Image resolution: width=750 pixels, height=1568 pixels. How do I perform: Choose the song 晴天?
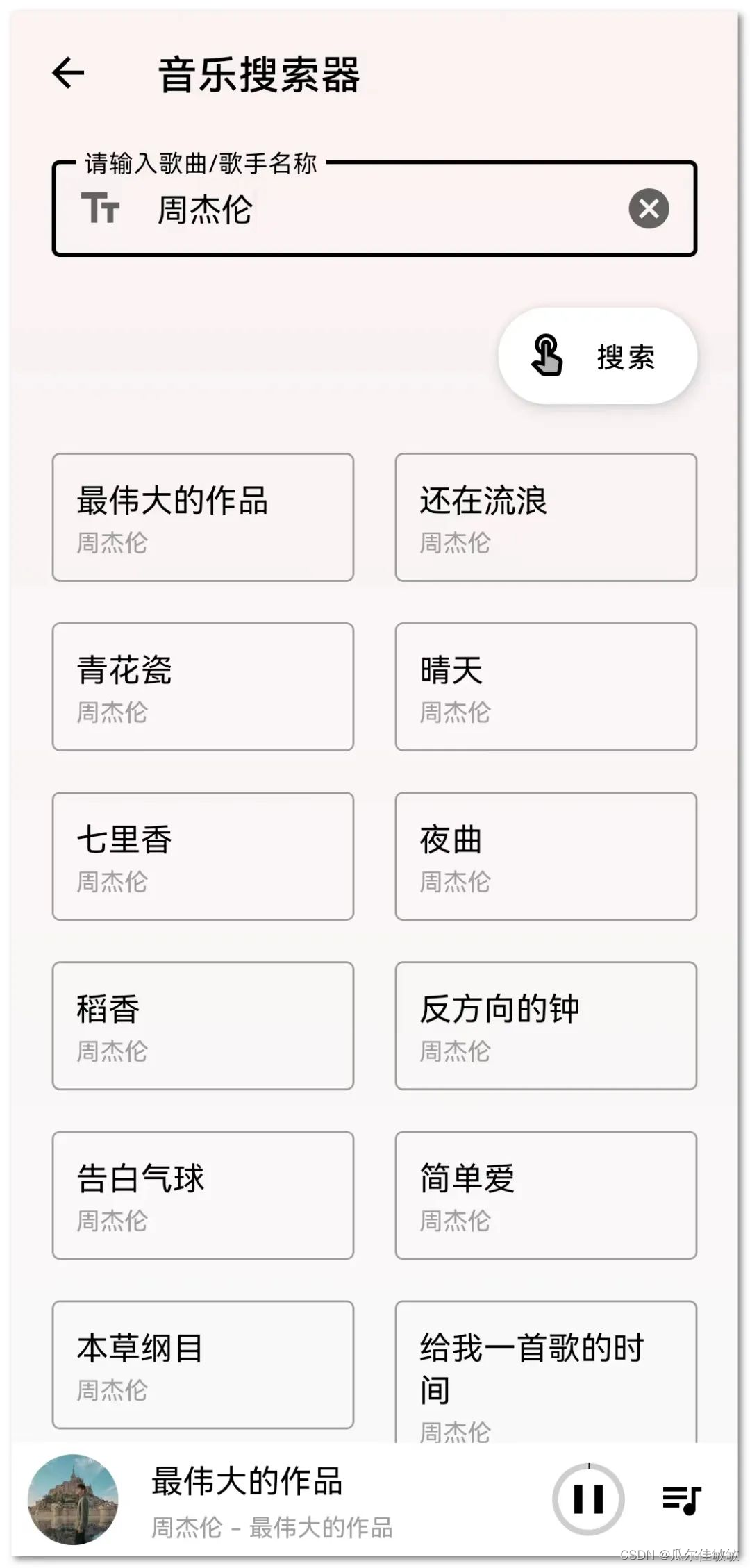click(x=546, y=687)
